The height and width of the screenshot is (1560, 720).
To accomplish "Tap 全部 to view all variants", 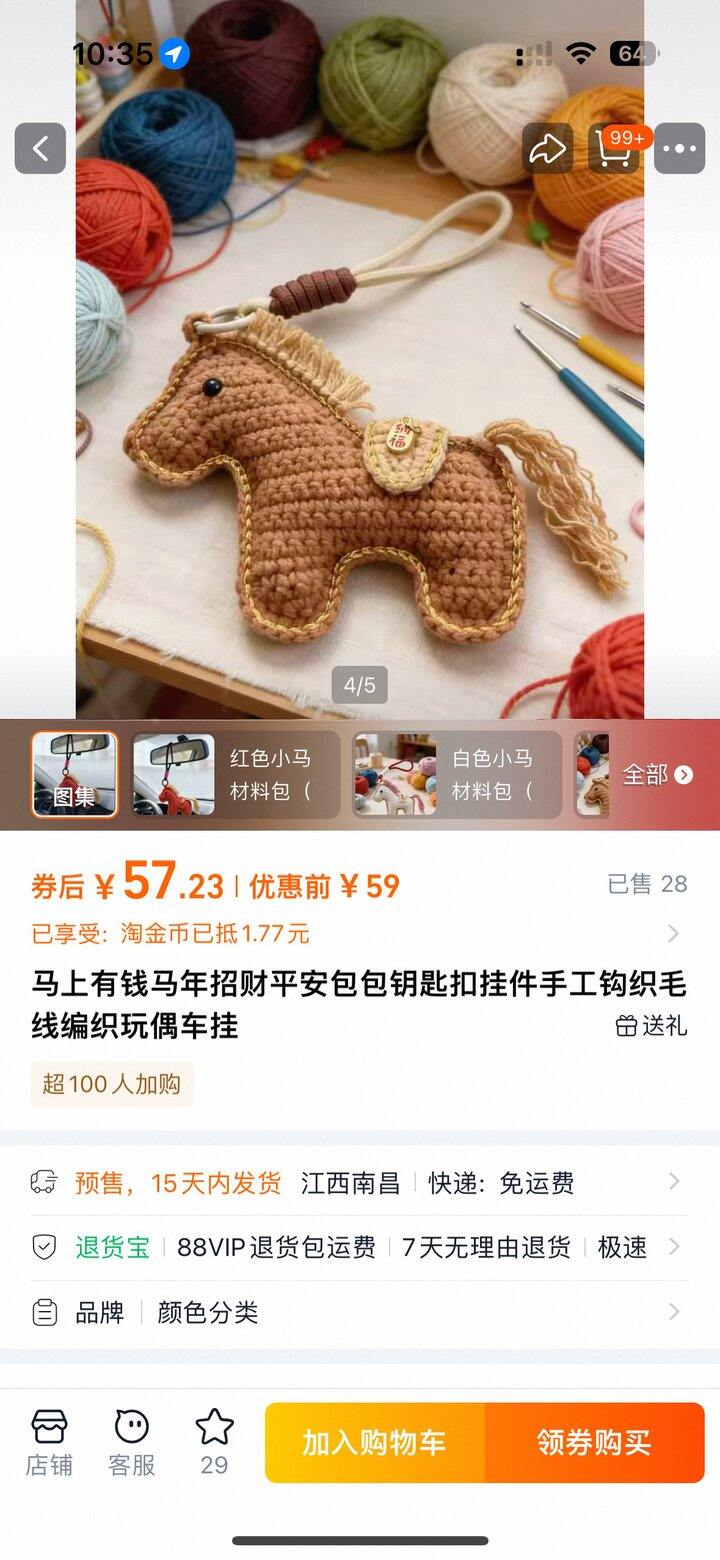I will [657, 775].
